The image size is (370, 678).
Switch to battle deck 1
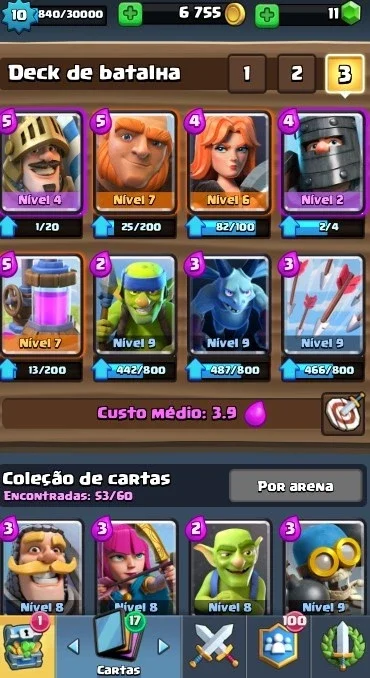point(247,74)
